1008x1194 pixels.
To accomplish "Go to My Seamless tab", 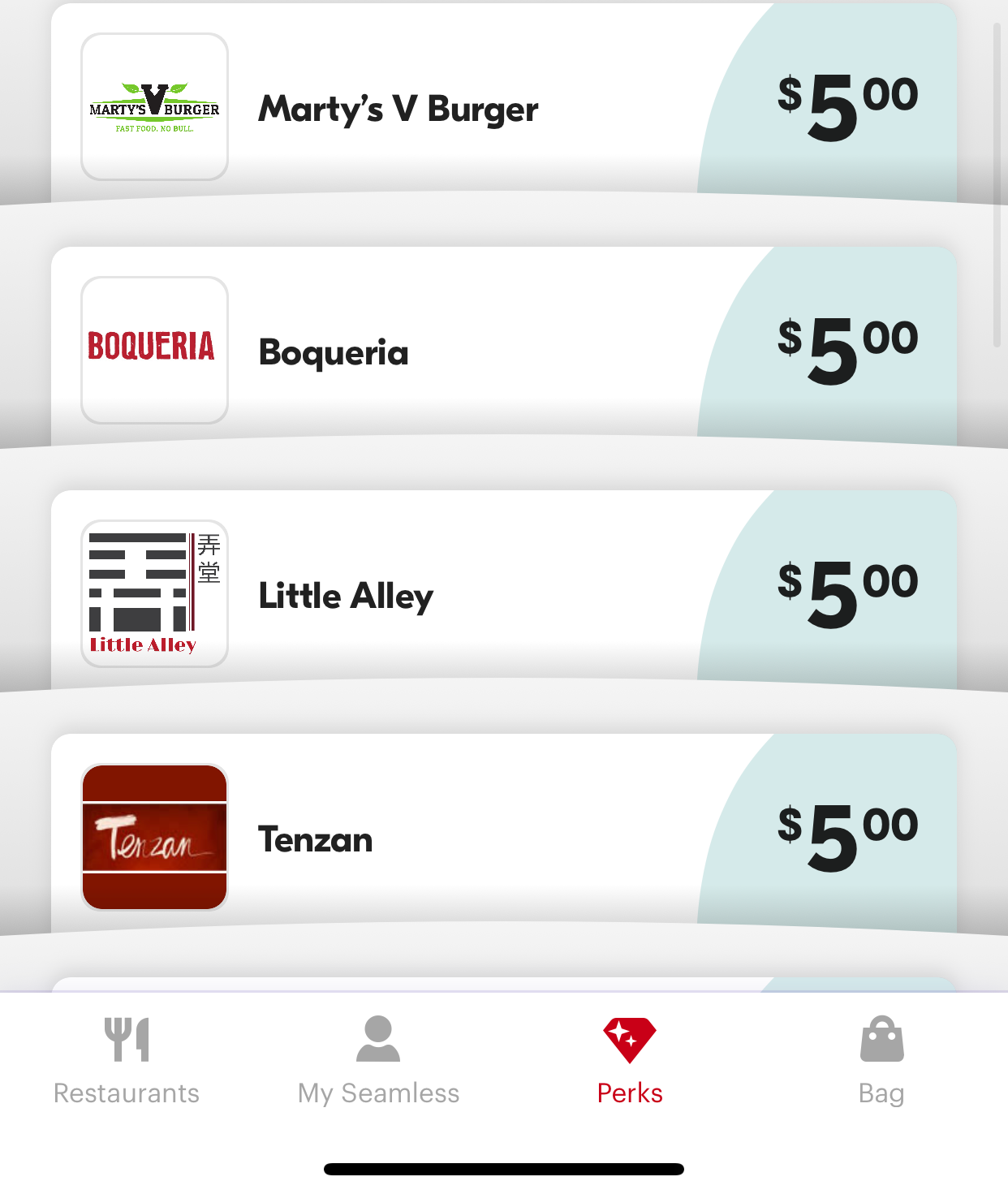I will 378,1060.
